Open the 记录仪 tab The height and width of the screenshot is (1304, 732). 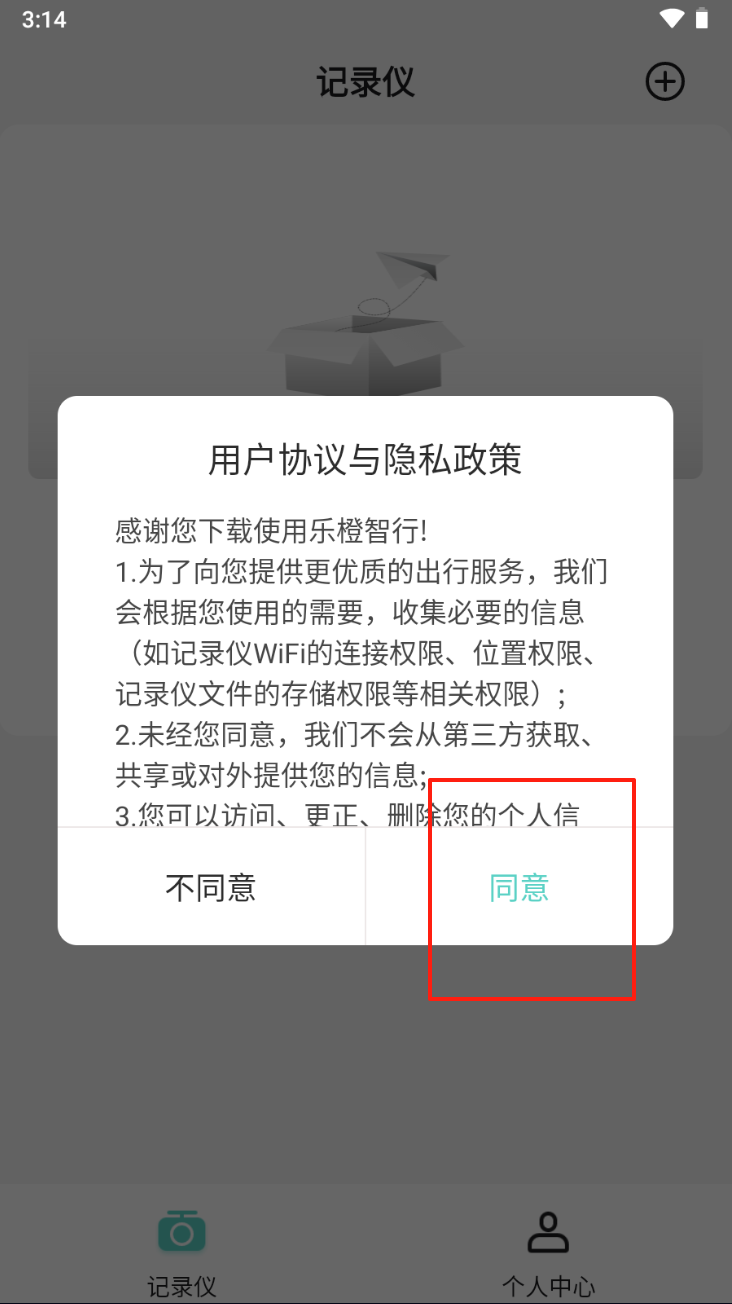tap(182, 1250)
